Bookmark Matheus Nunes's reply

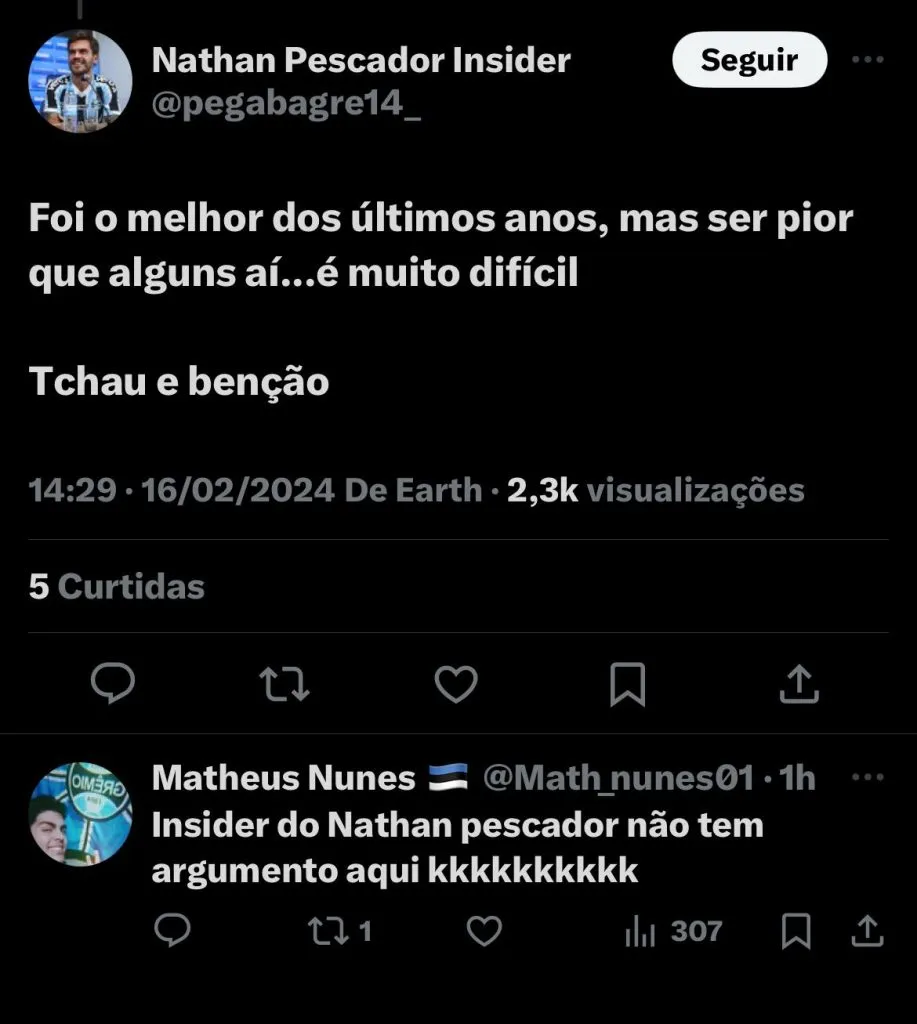click(795, 932)
